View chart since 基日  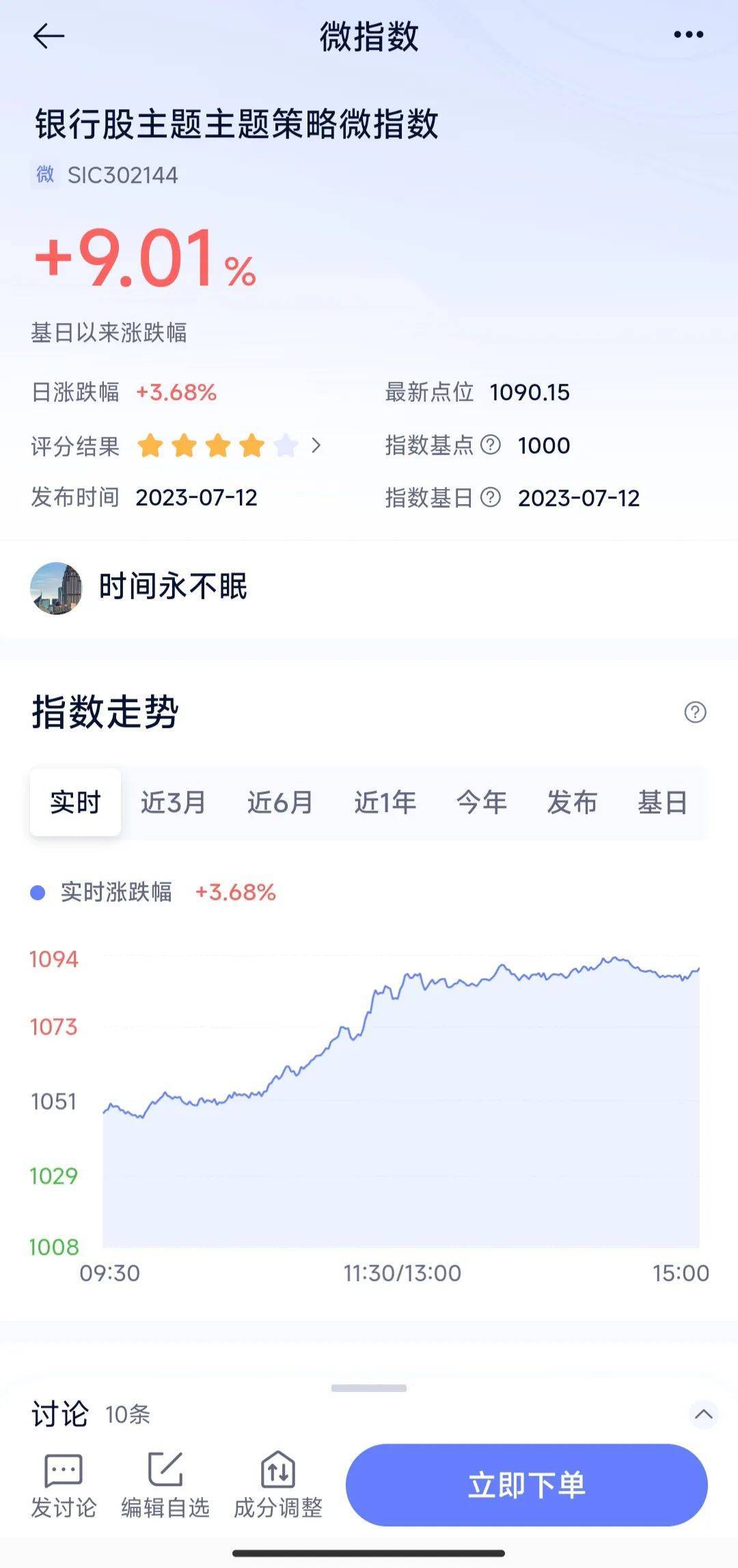[661, 802]
